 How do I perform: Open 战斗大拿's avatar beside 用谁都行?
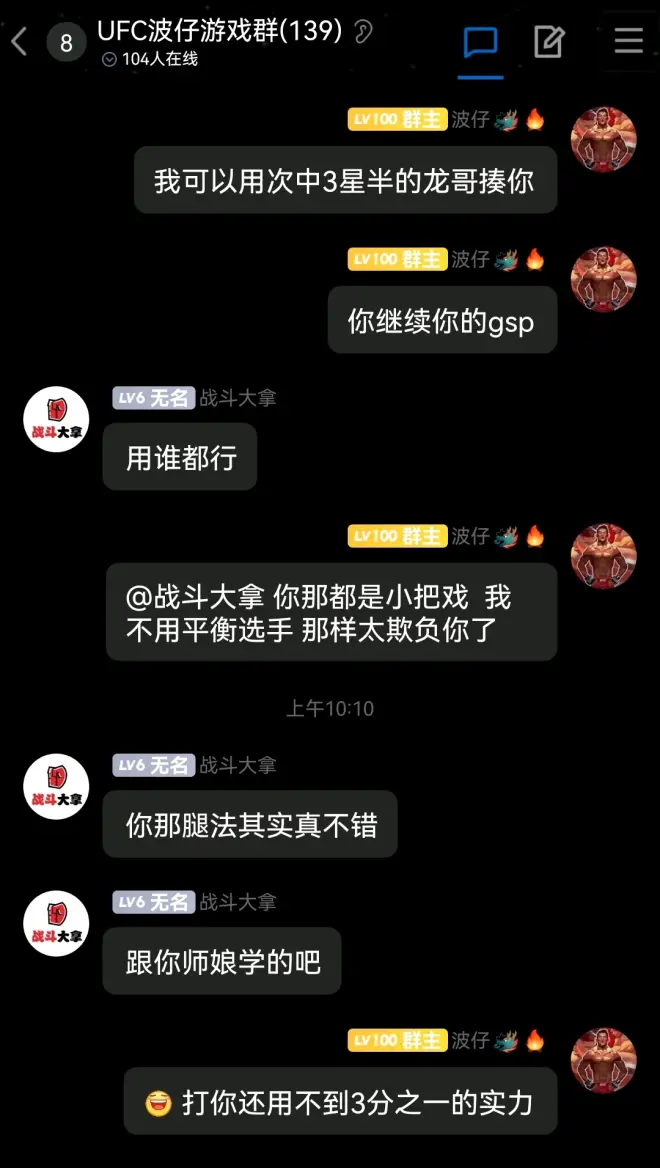pyautogui.click(x=56, y=419)
